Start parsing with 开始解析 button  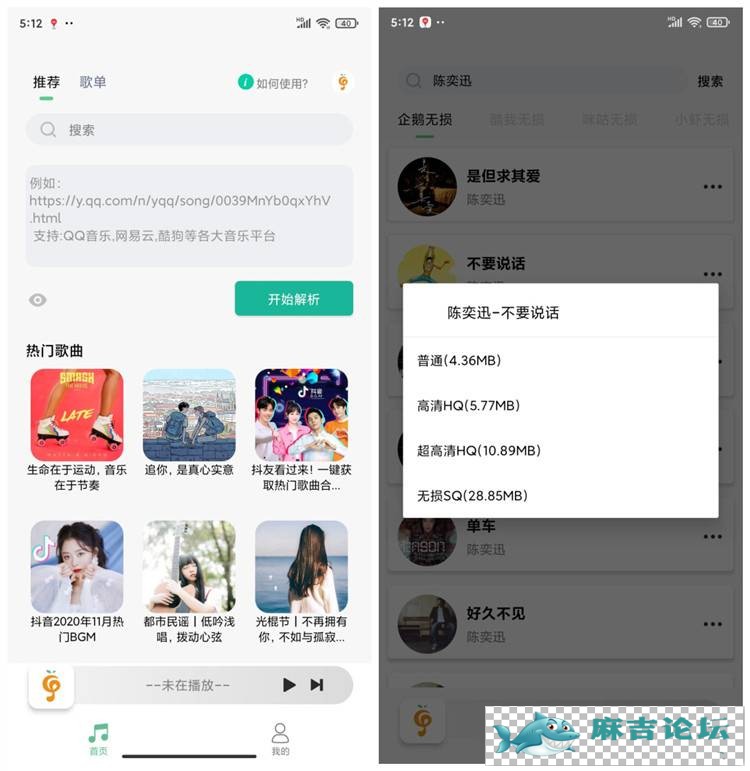click(x=293, y=299)
